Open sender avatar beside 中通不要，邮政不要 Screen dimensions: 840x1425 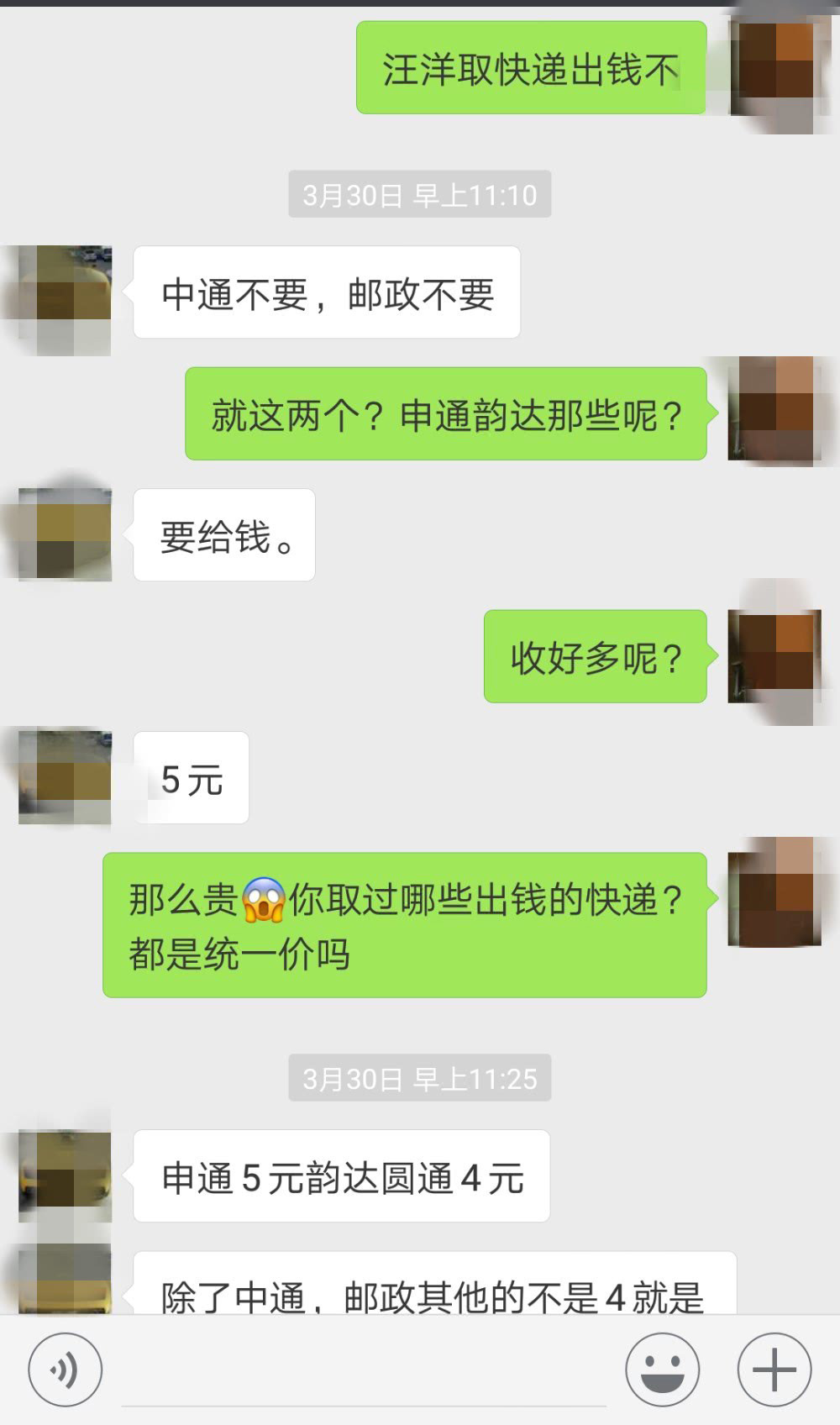tap(66, 294)
